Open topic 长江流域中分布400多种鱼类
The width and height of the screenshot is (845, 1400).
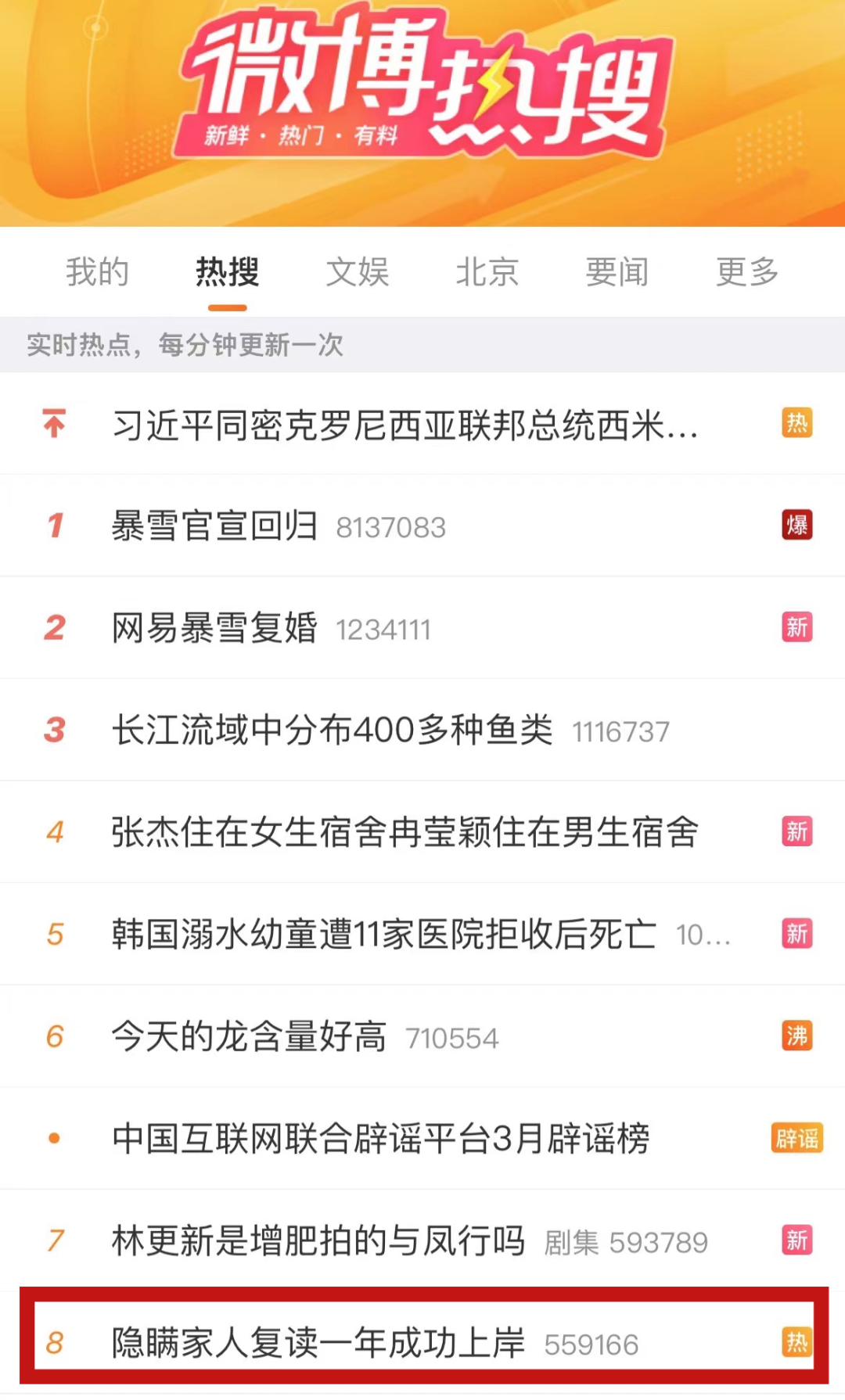[333, 731]
